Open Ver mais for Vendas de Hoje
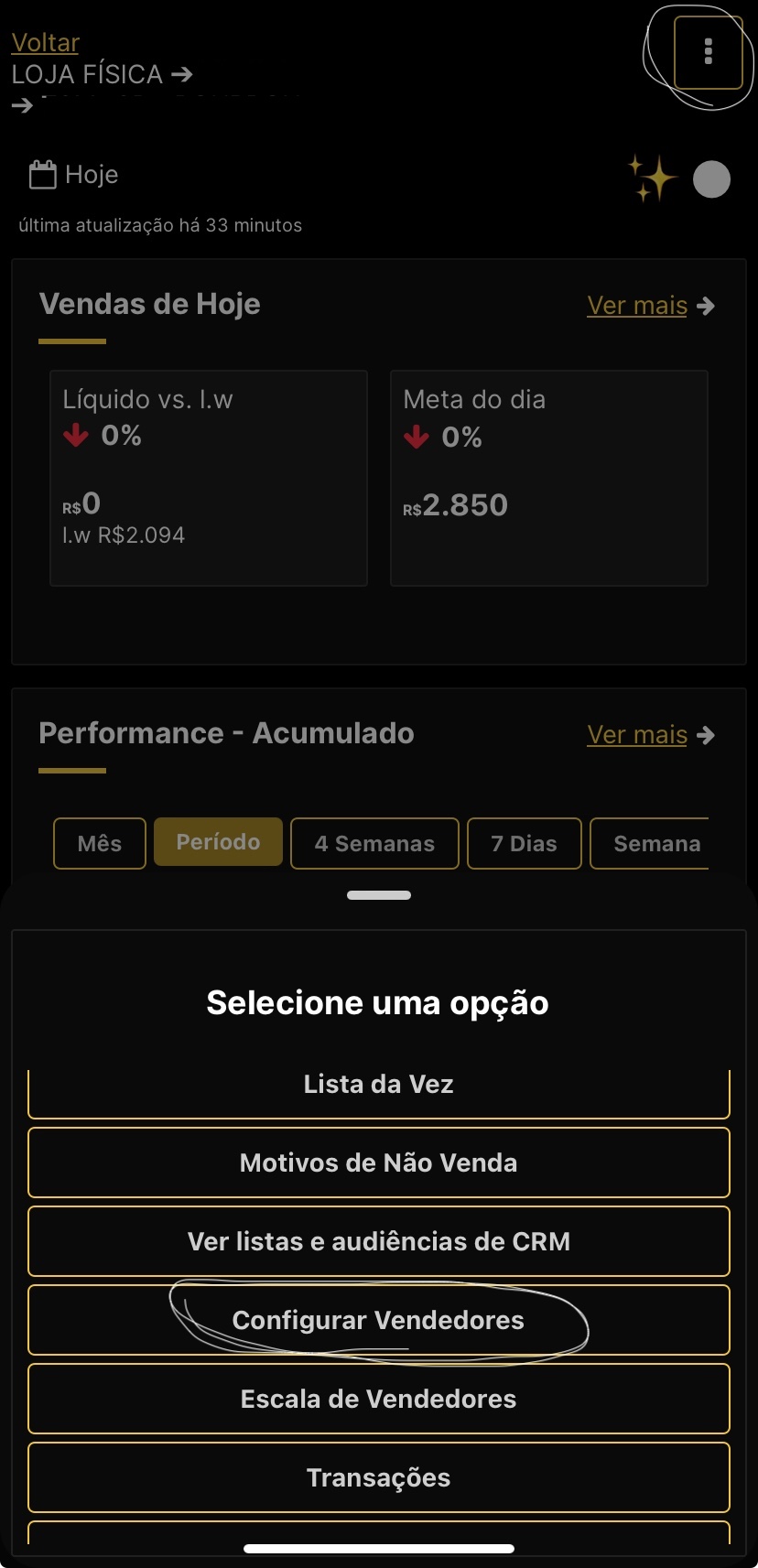758x1568 pixels. click(650, 306)
